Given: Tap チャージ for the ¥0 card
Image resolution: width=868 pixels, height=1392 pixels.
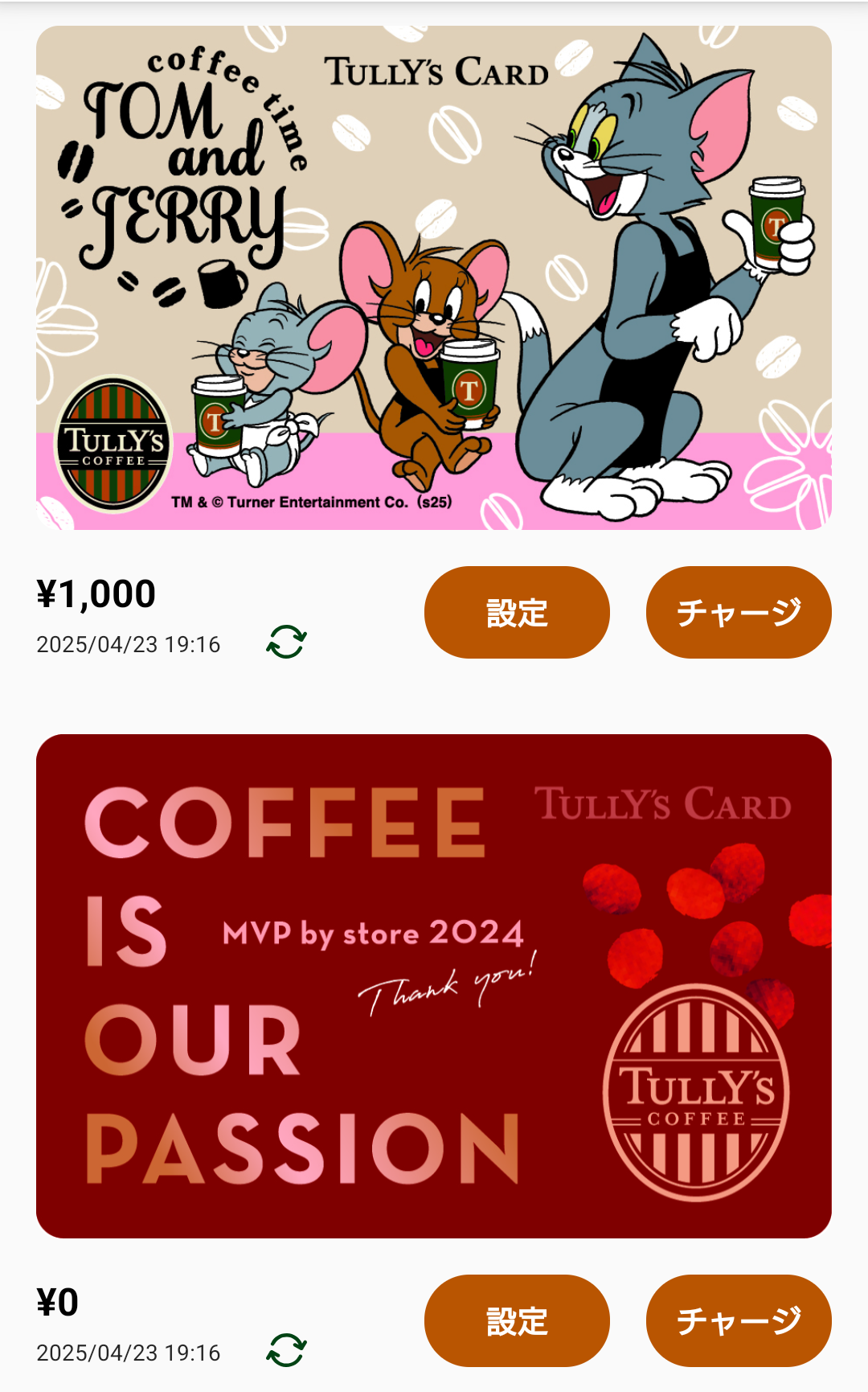Looking at the screenshot, I should [x=739, y=1321].
